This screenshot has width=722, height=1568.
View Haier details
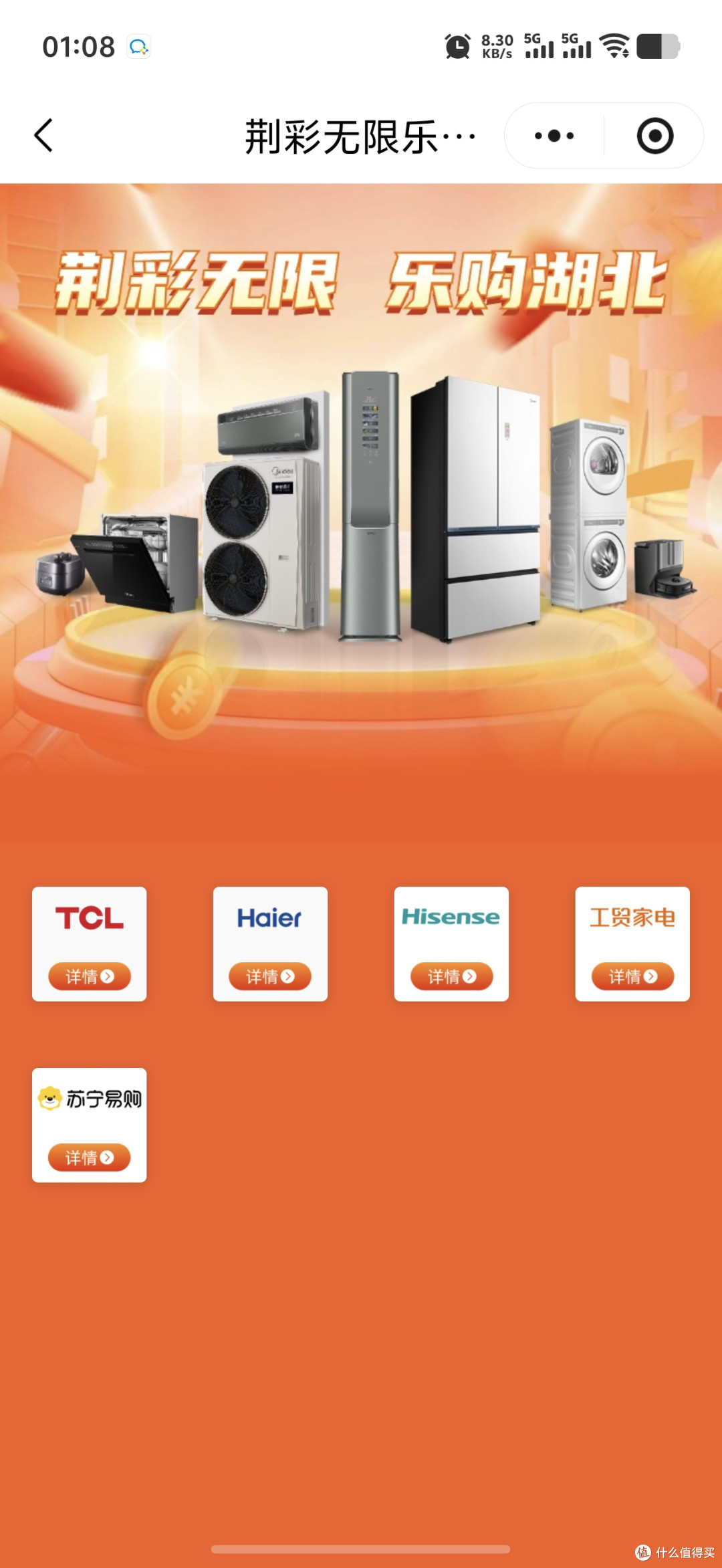click(x=270, y=977)
